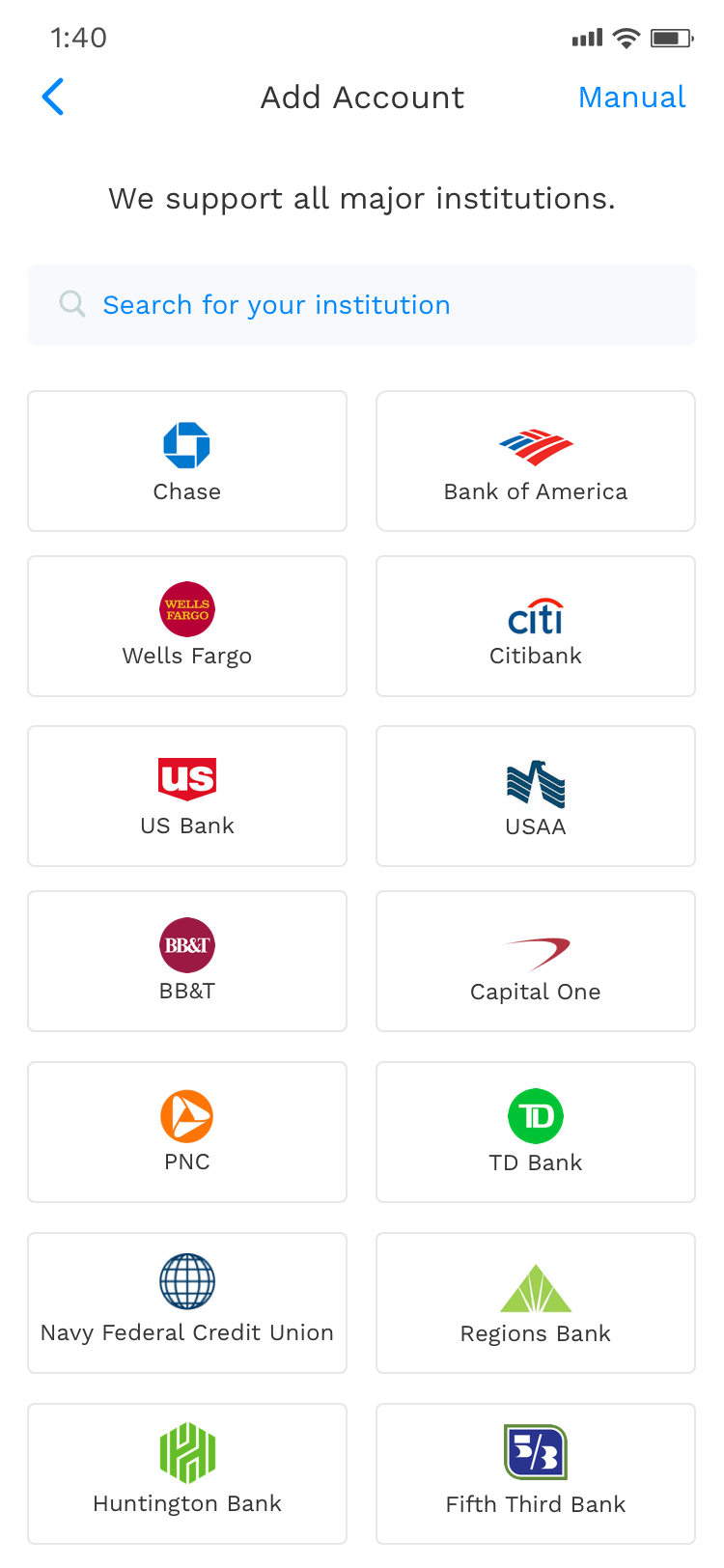This screenshot has width=724, height=1568.
Task: Choose USAA
Action: pos(535,797)
